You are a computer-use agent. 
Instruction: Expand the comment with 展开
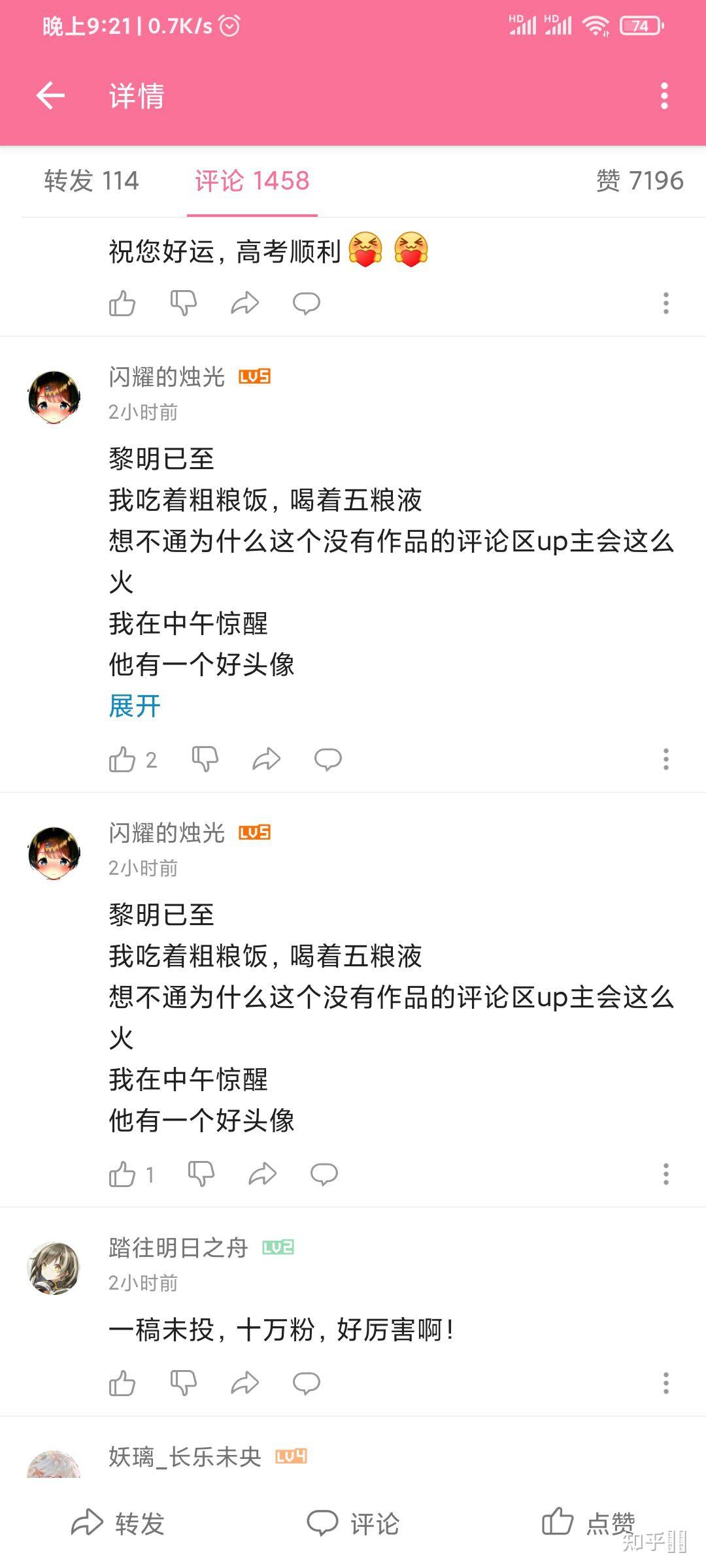(x=135, y=706)
